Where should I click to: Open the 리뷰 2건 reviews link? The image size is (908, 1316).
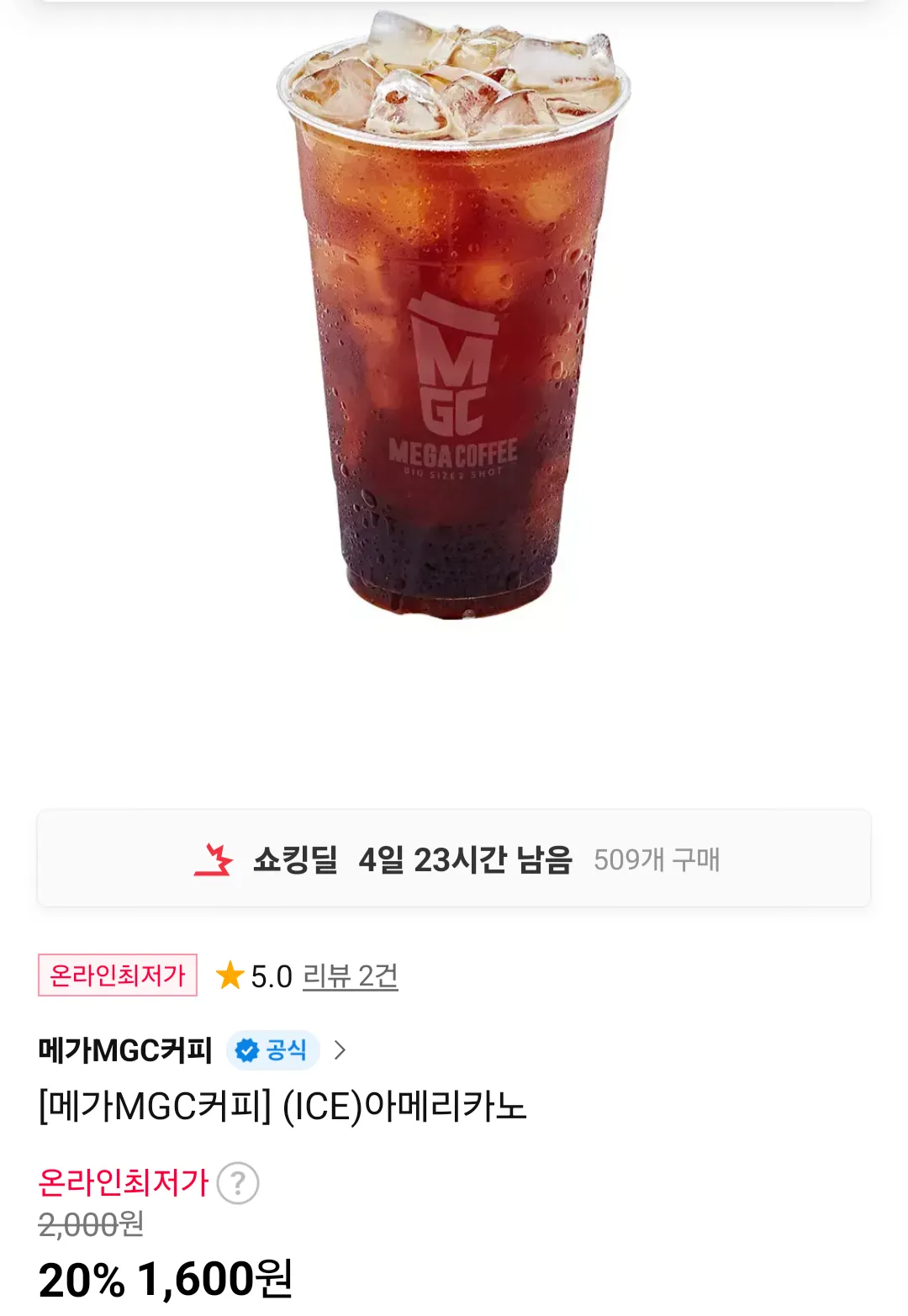(x=350, y=976)
